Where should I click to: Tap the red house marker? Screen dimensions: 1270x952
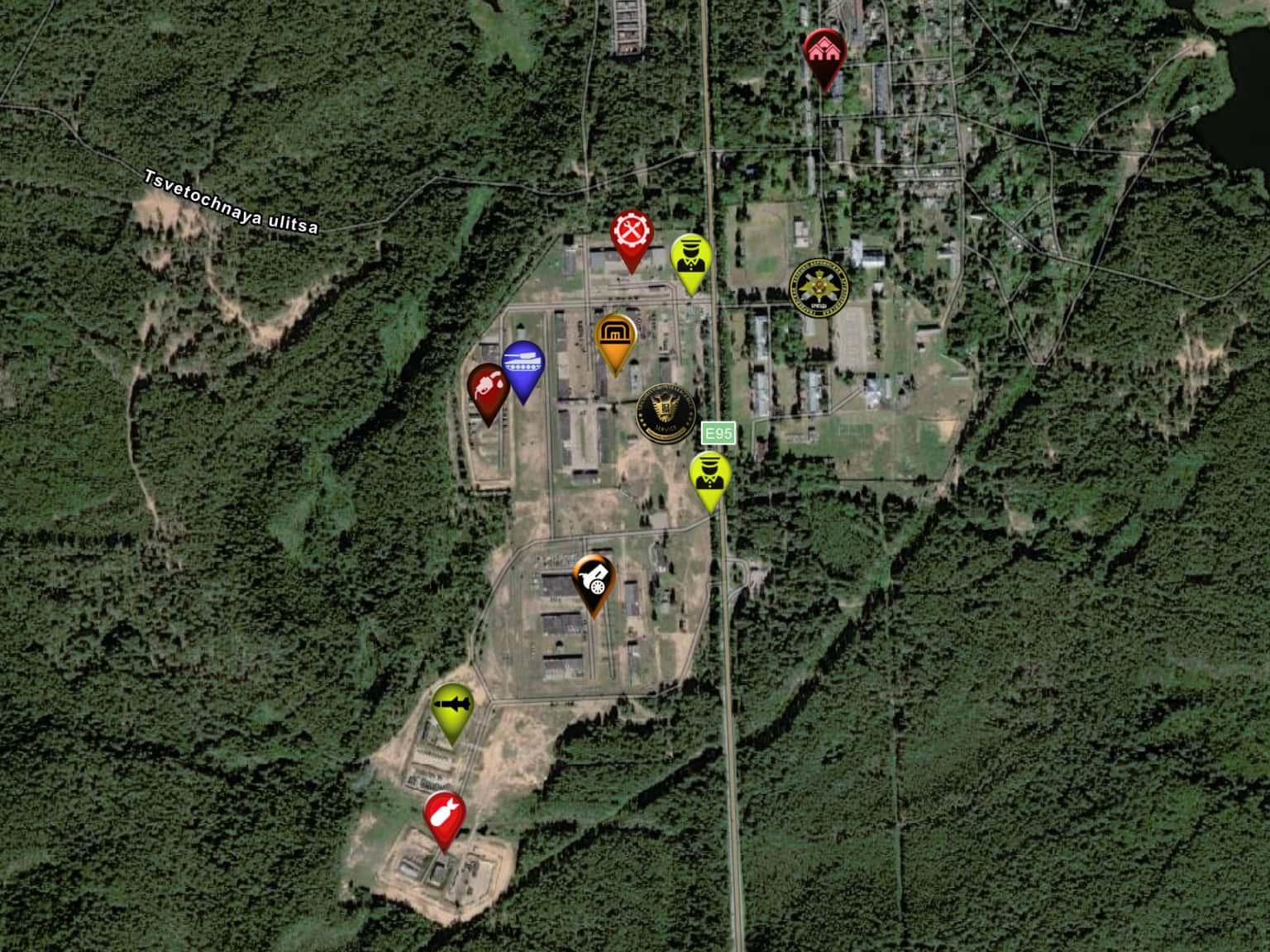click(824, 51)
